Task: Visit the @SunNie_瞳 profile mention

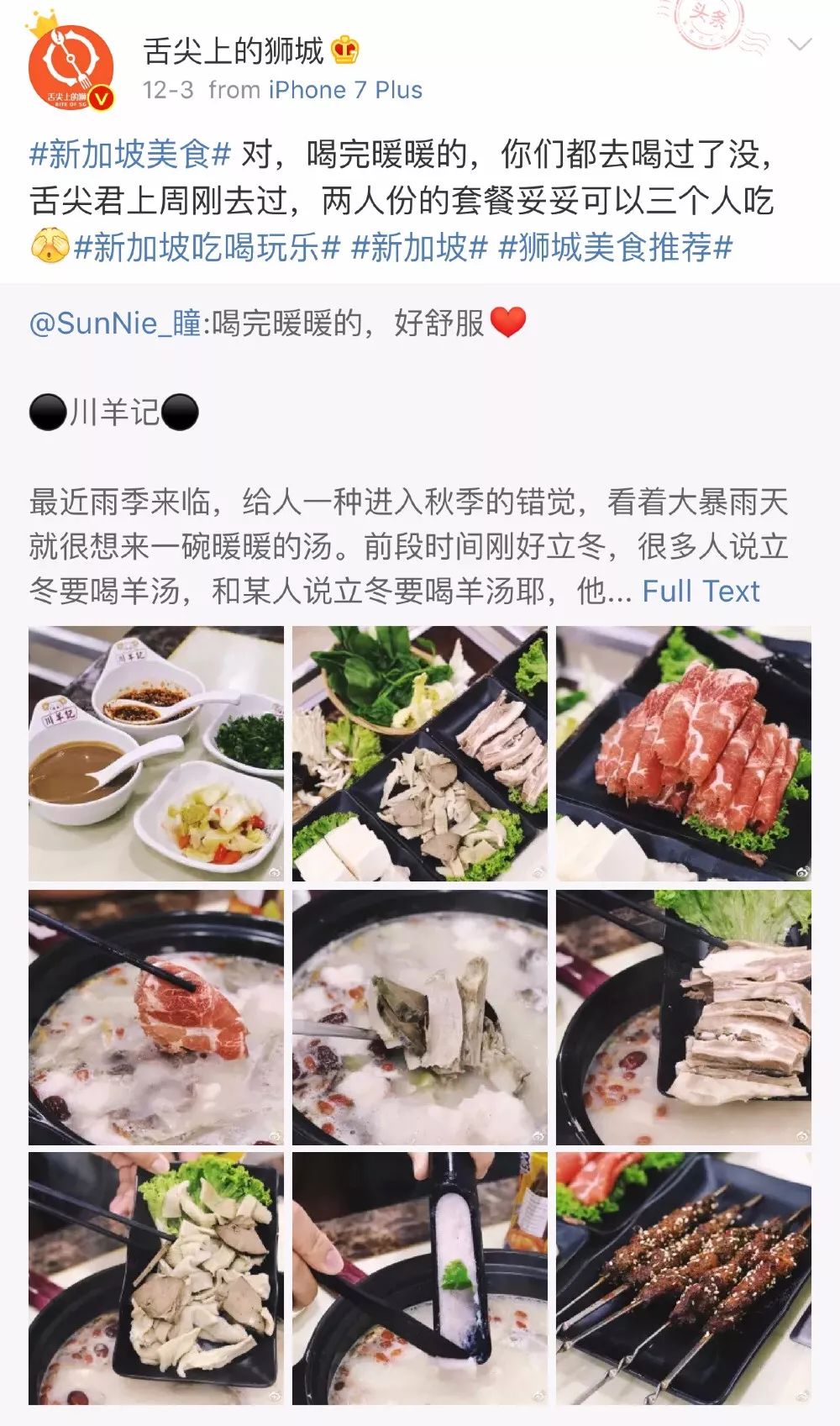Action: tap(115, 323)
